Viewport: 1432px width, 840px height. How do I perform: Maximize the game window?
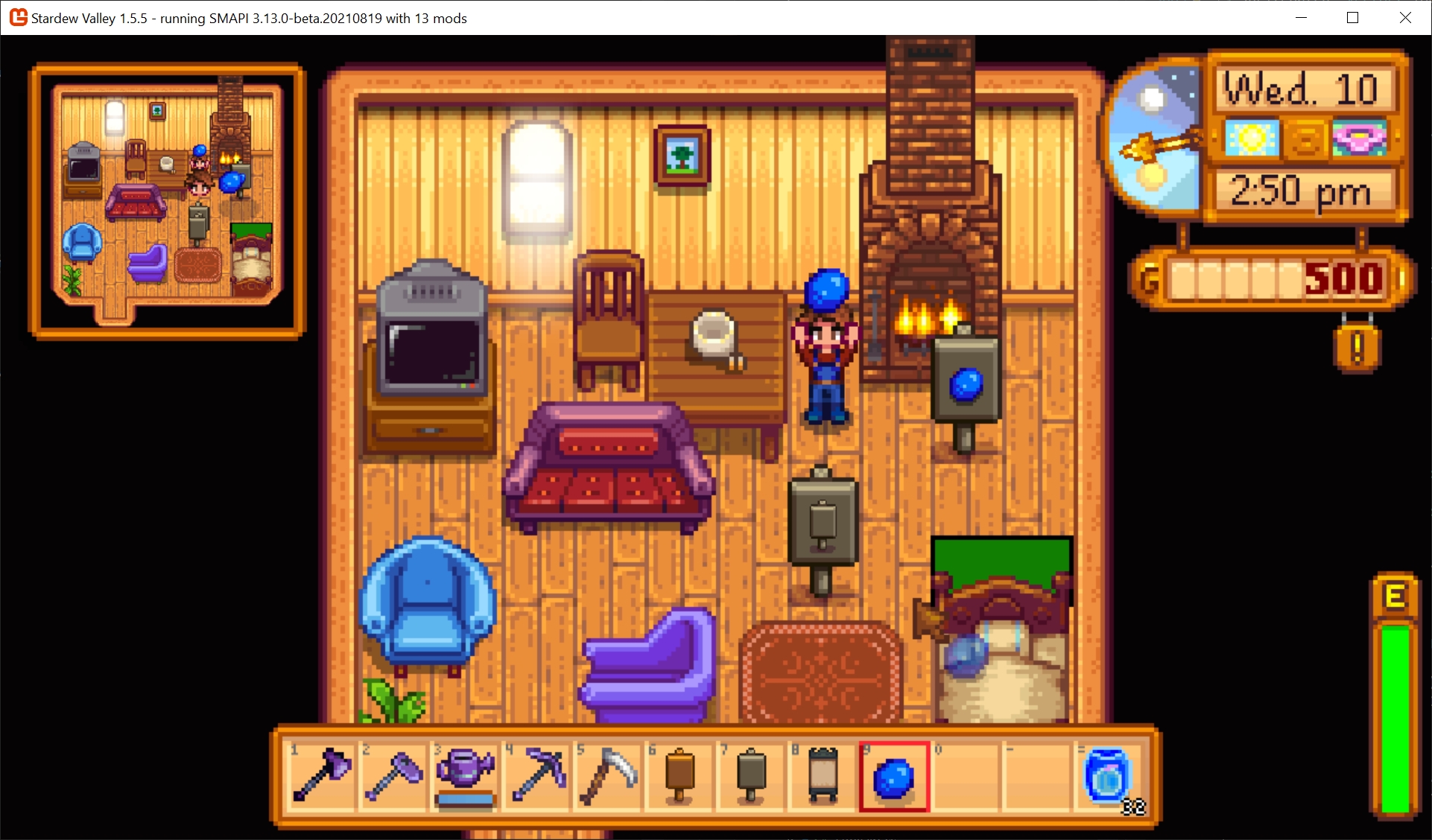[1353, 18]
